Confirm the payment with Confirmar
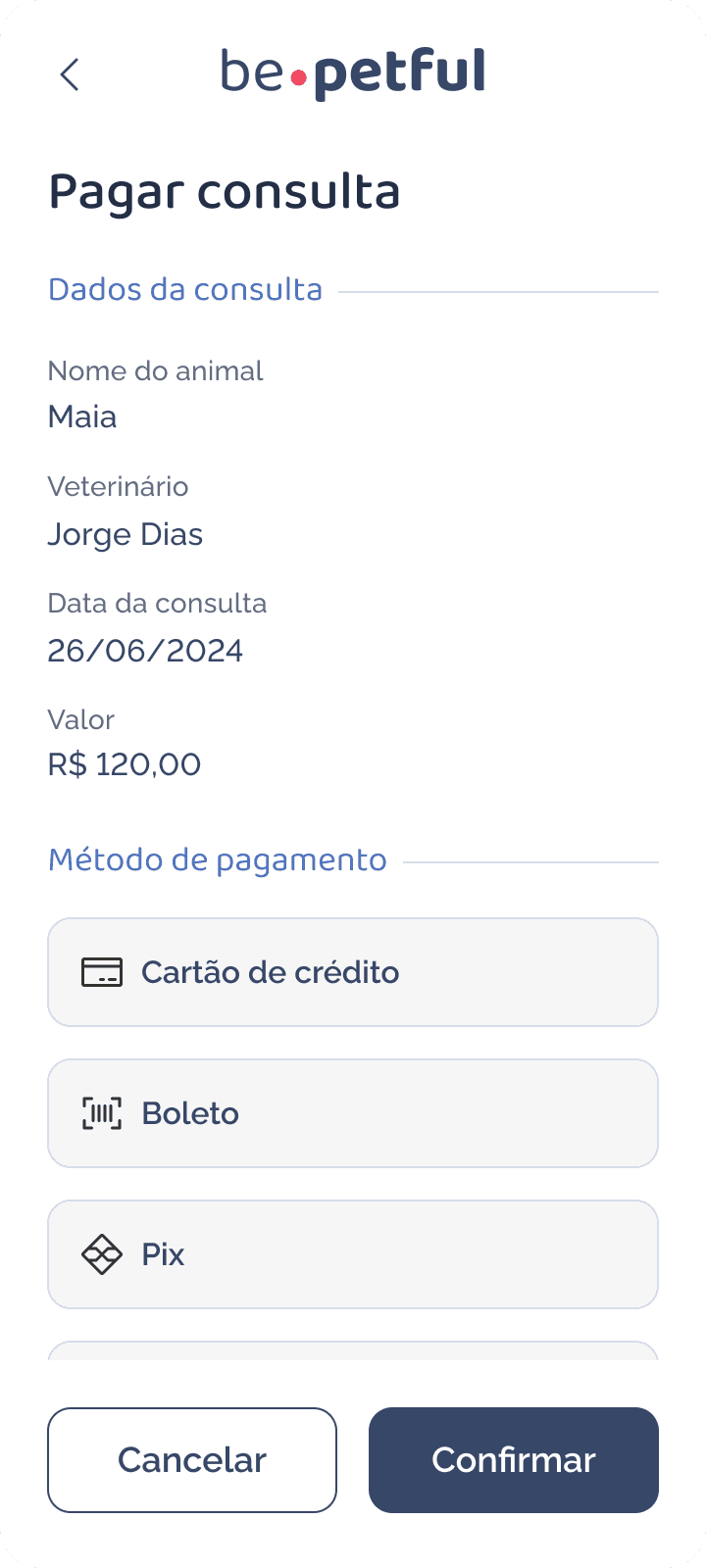 coord(514,1460)
